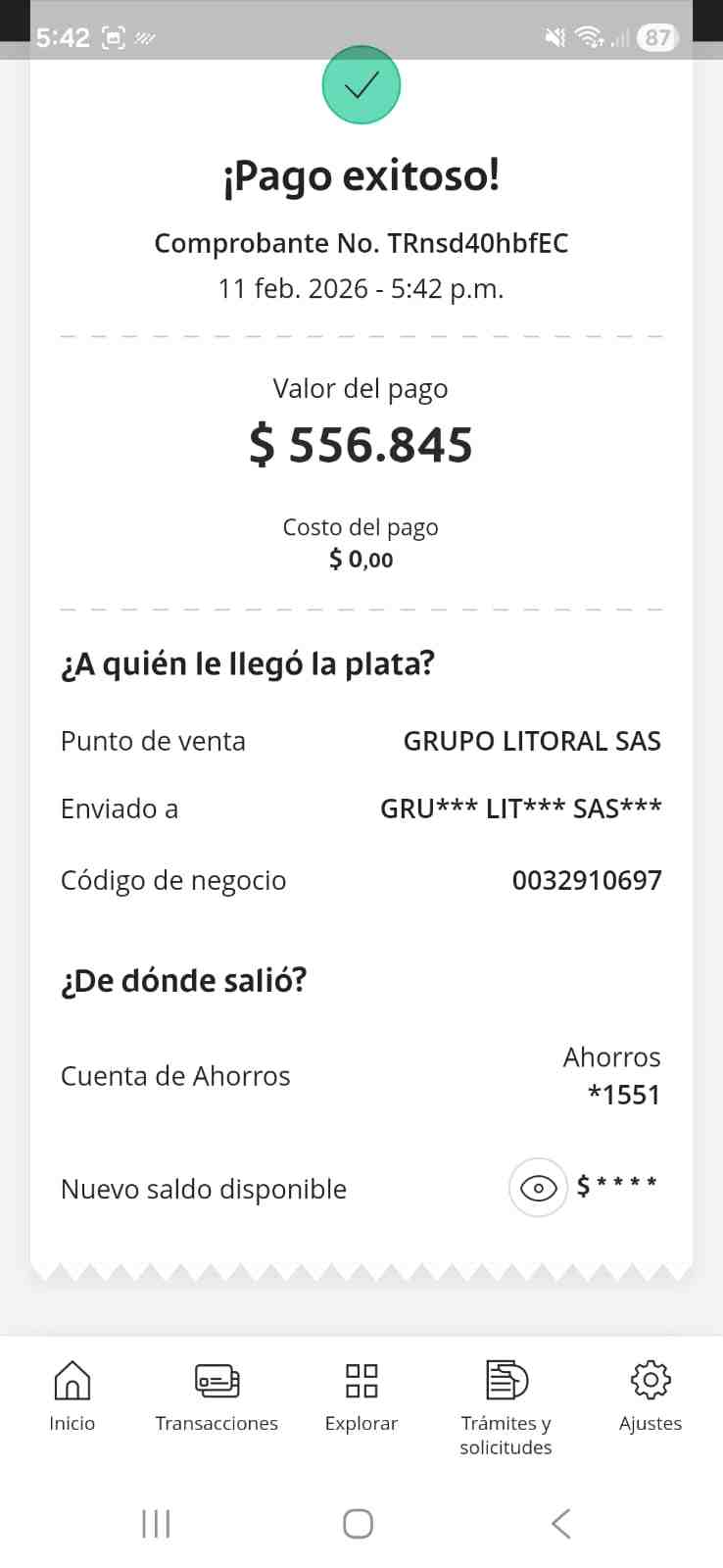Switch to the Explorar tab
This screenshot has height=1568, width=723.
click(x=361, y=1396)
